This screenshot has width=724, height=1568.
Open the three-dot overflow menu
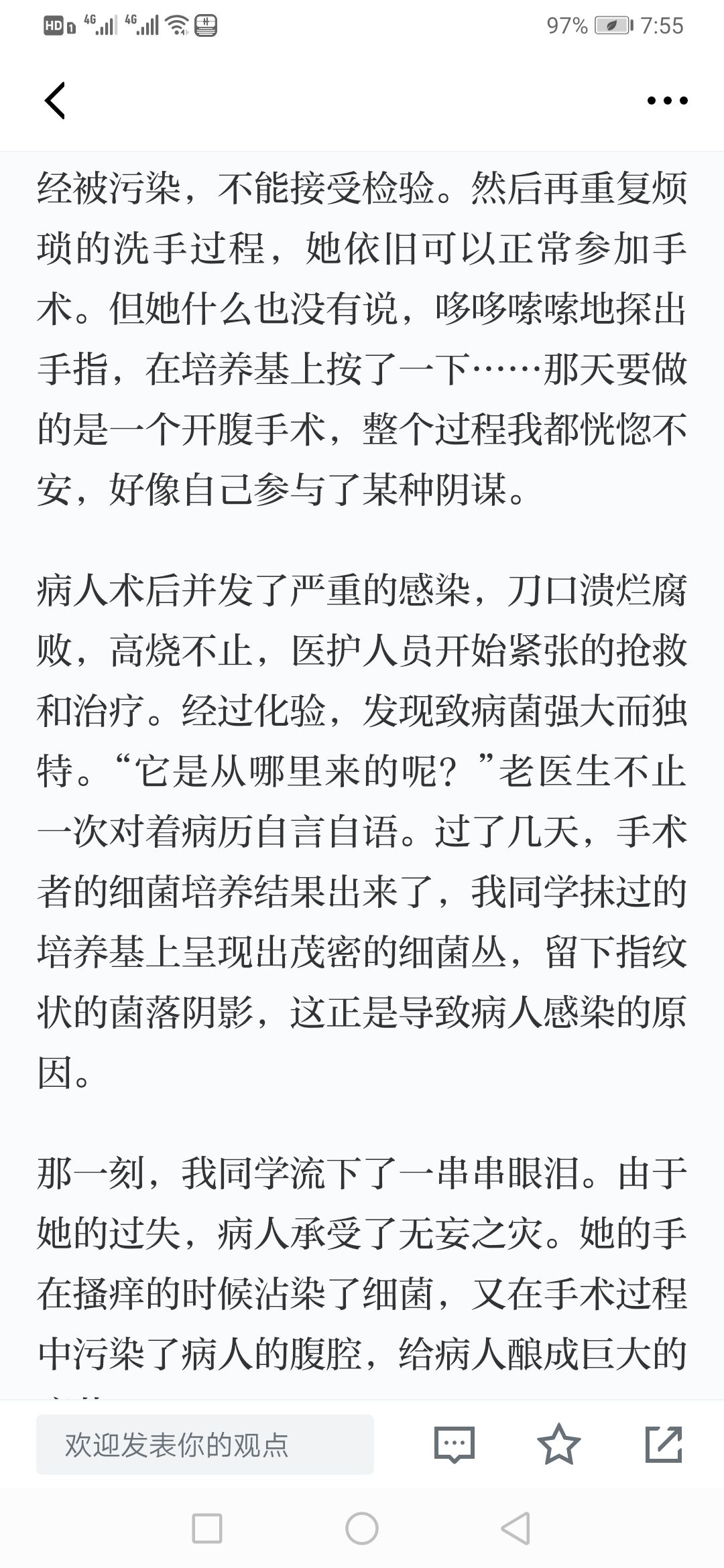[x=667, y=101]
